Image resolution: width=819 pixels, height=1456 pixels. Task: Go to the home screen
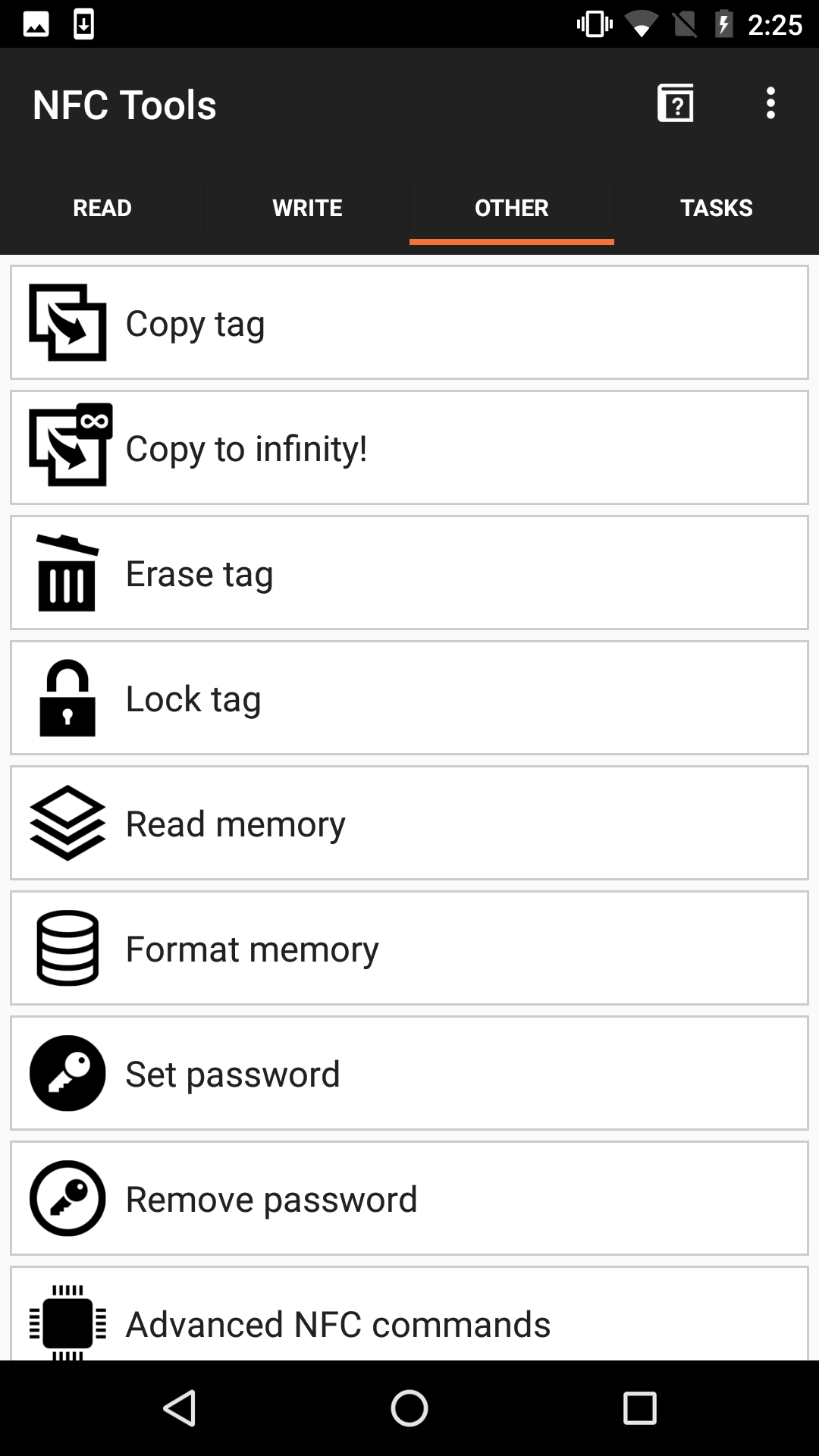[409, 1409]
